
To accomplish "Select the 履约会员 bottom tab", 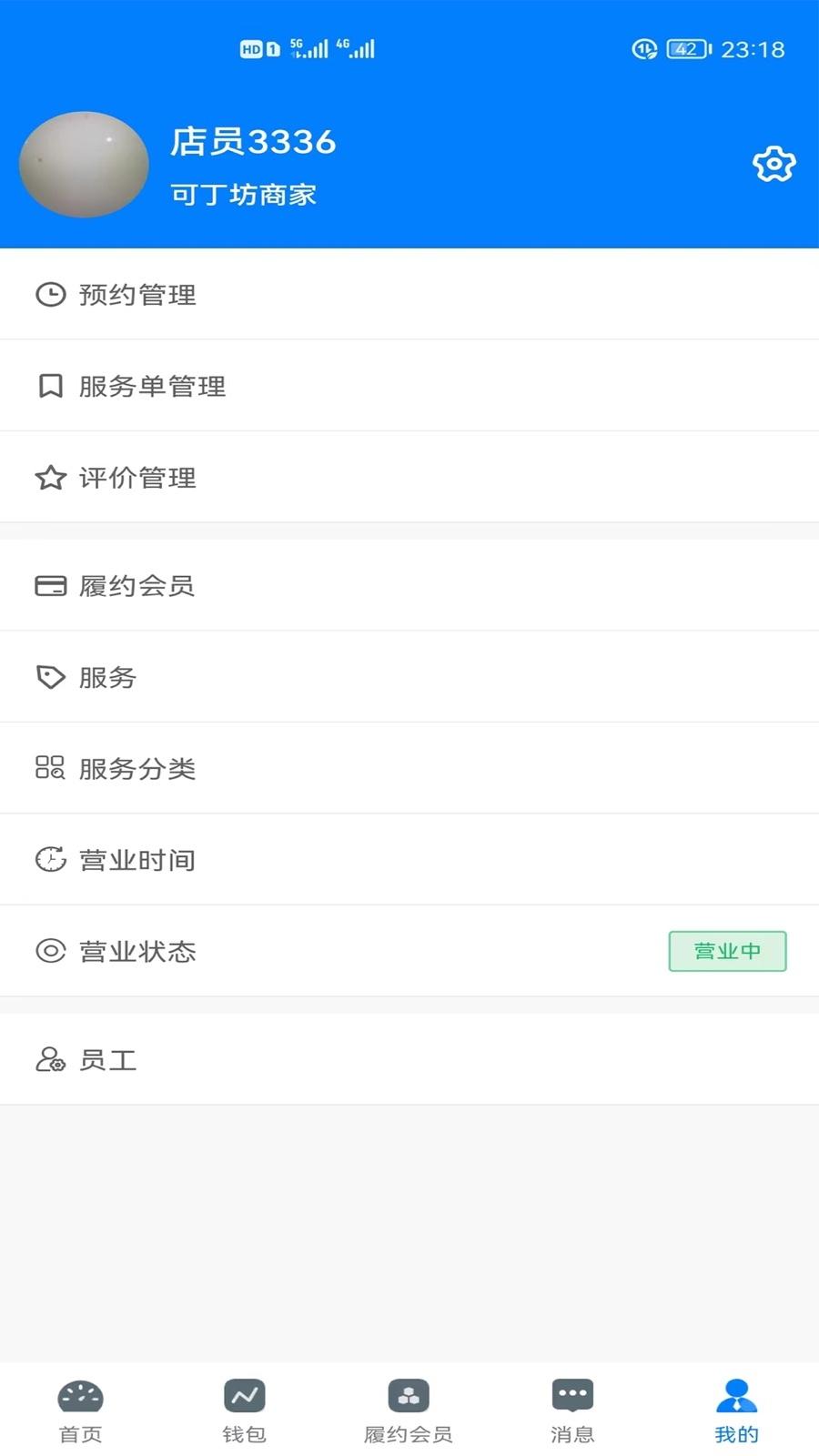I will pyautogui.click(x=409, y=1411).
